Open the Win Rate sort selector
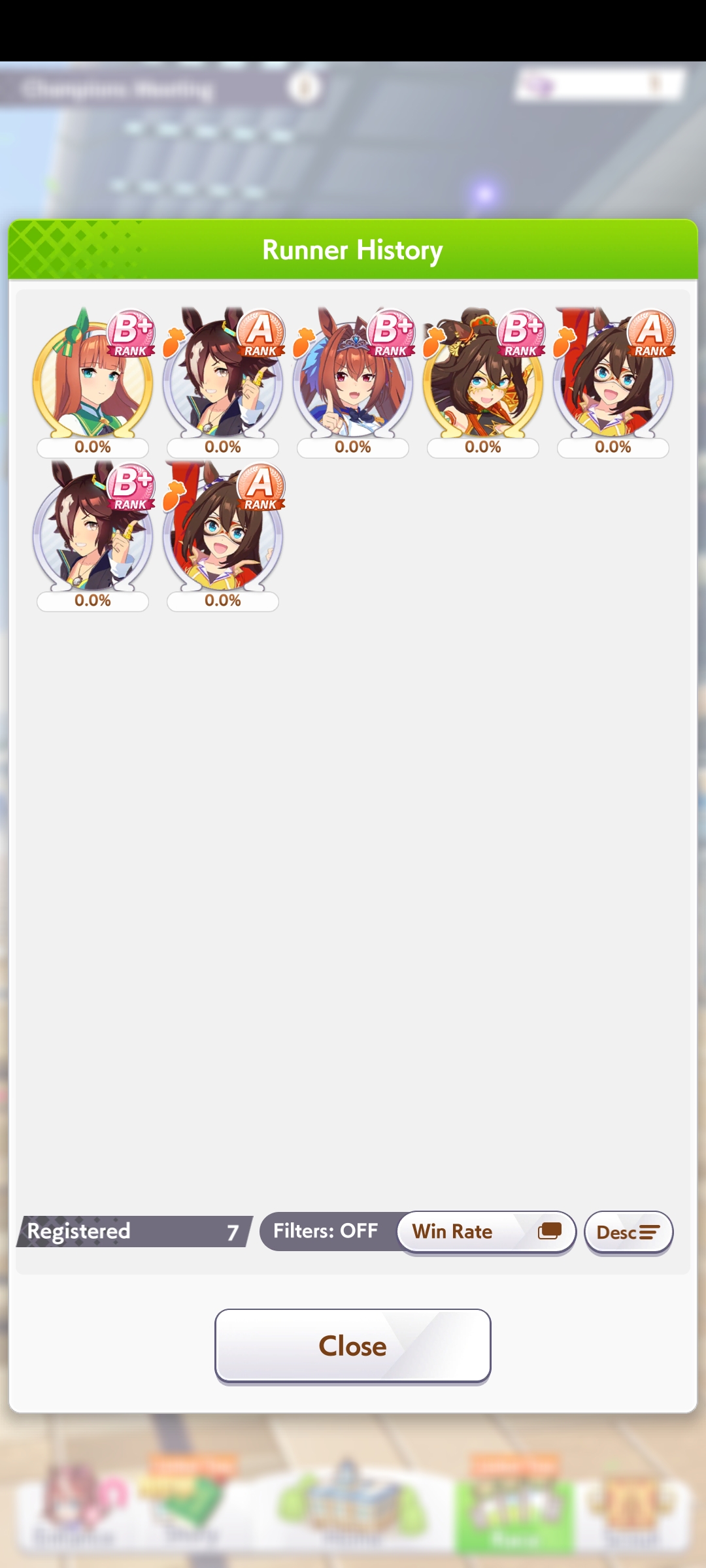Screen dimensions: 706x1568 (486, 1232)
